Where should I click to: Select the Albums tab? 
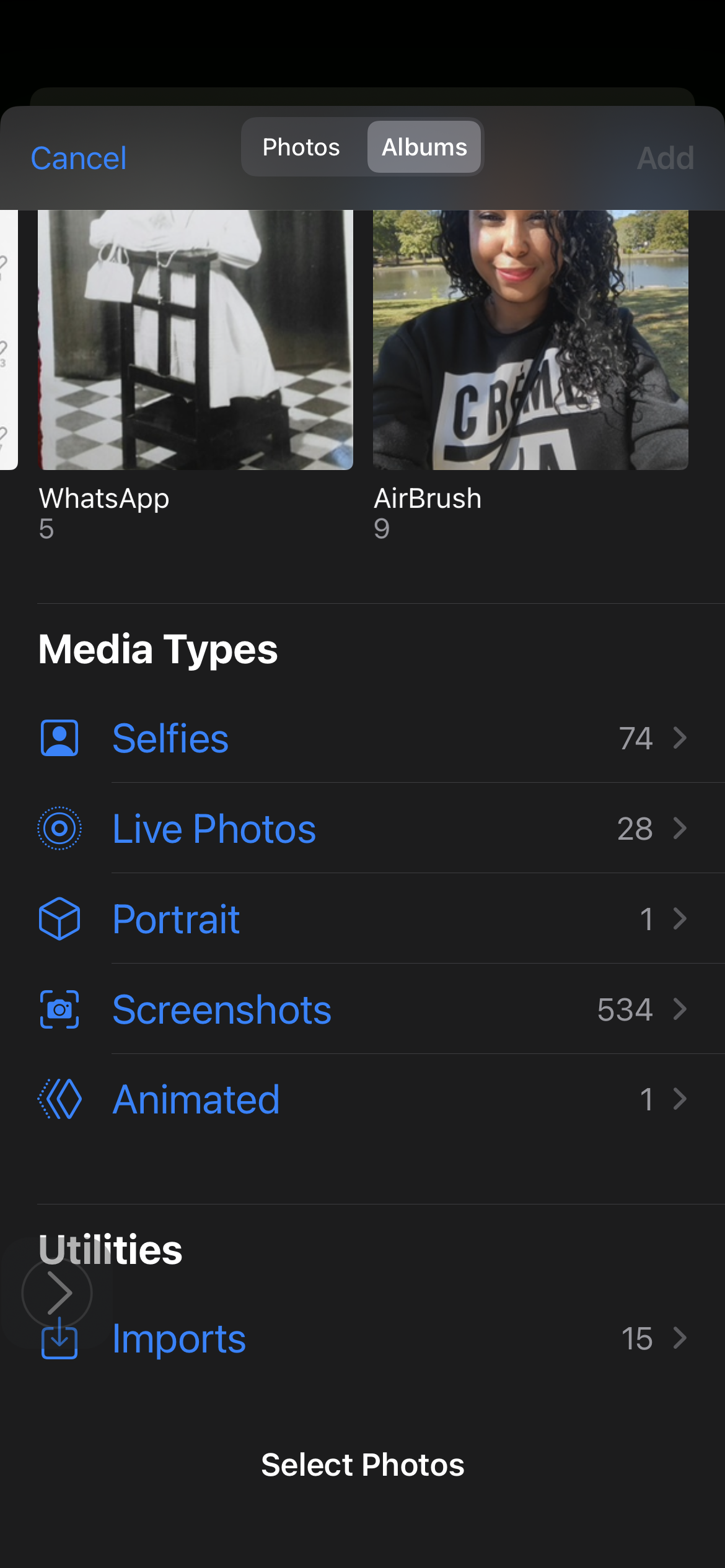click(x=424, y=147)
